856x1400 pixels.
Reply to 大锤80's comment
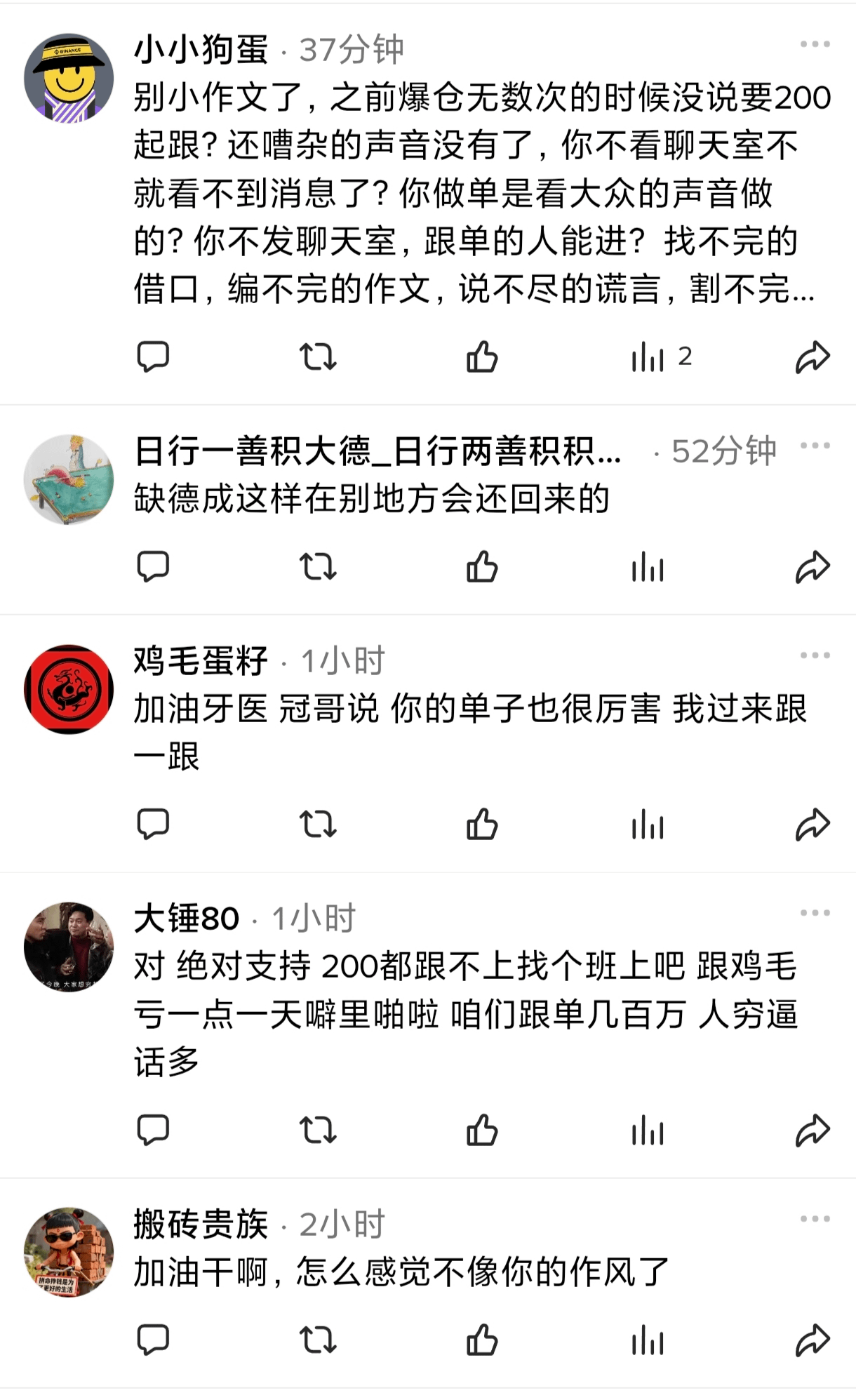(x=153, y=1131)
